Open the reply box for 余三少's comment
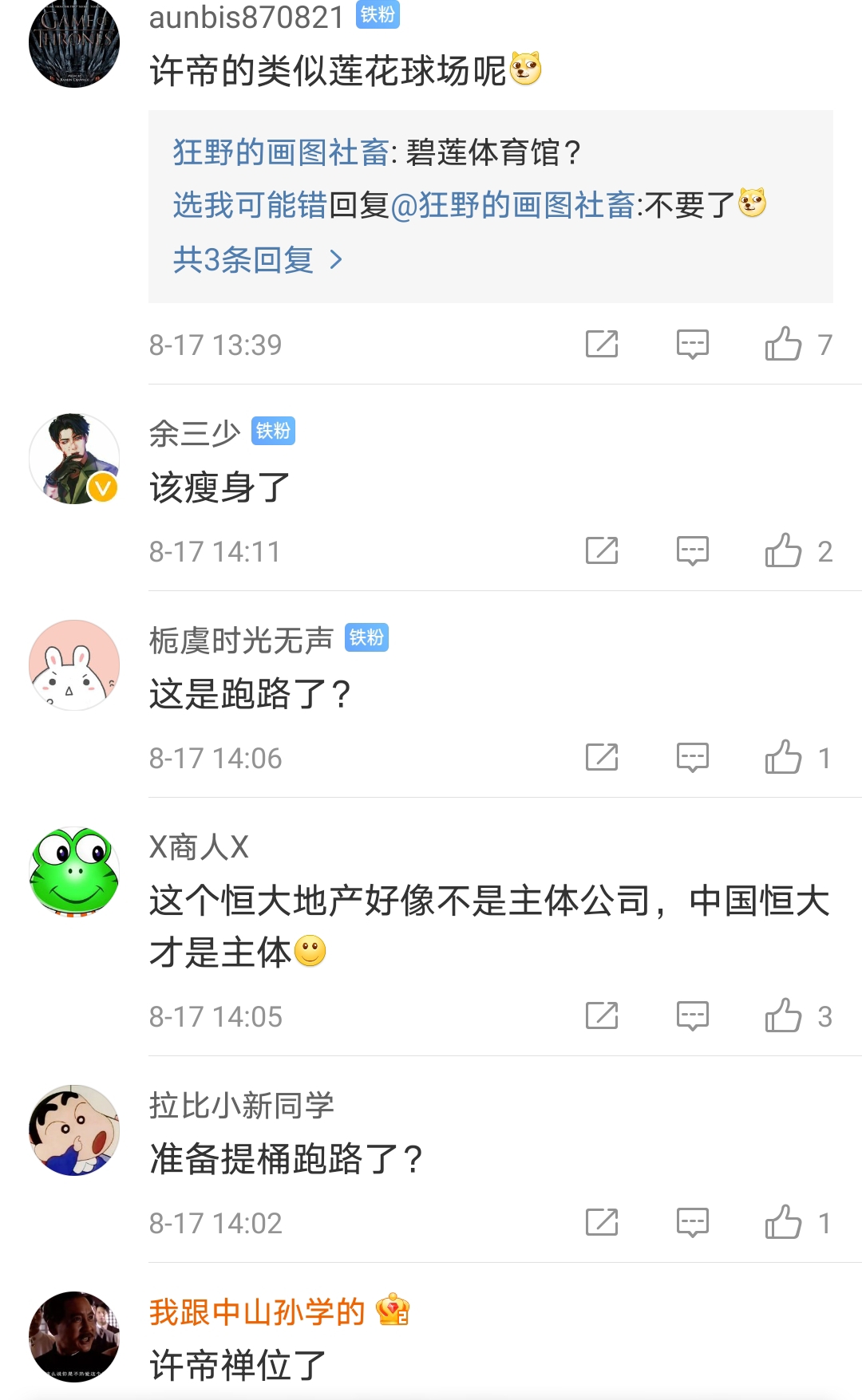862x1400 pixels. [694, 549]
